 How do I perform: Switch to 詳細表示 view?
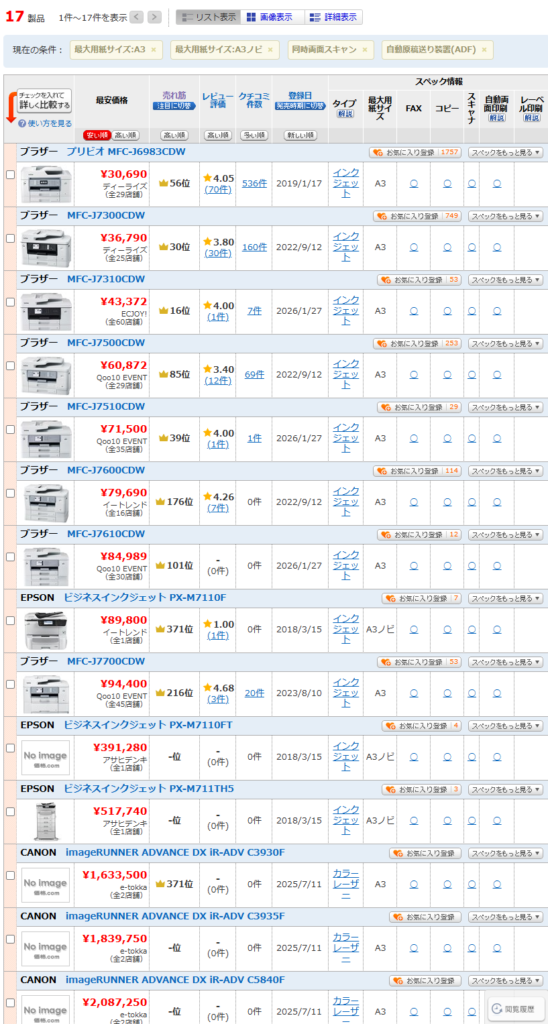tap(333, 18)
